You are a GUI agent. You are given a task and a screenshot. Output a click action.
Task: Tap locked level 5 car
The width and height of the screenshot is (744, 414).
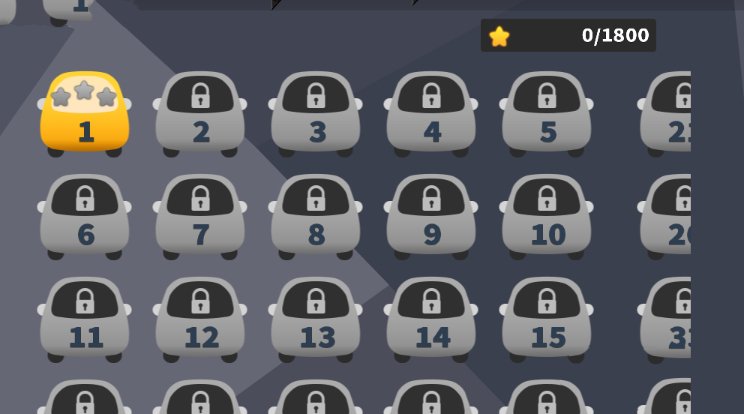(x=547, y=114)
